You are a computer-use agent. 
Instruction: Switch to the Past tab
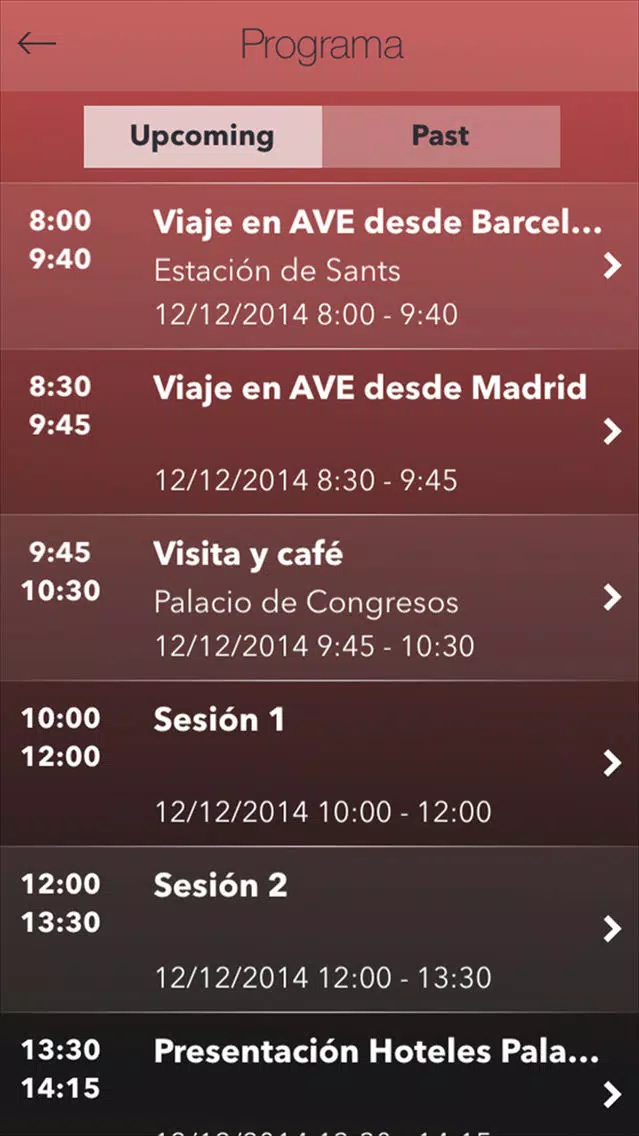tap(441, 137)
